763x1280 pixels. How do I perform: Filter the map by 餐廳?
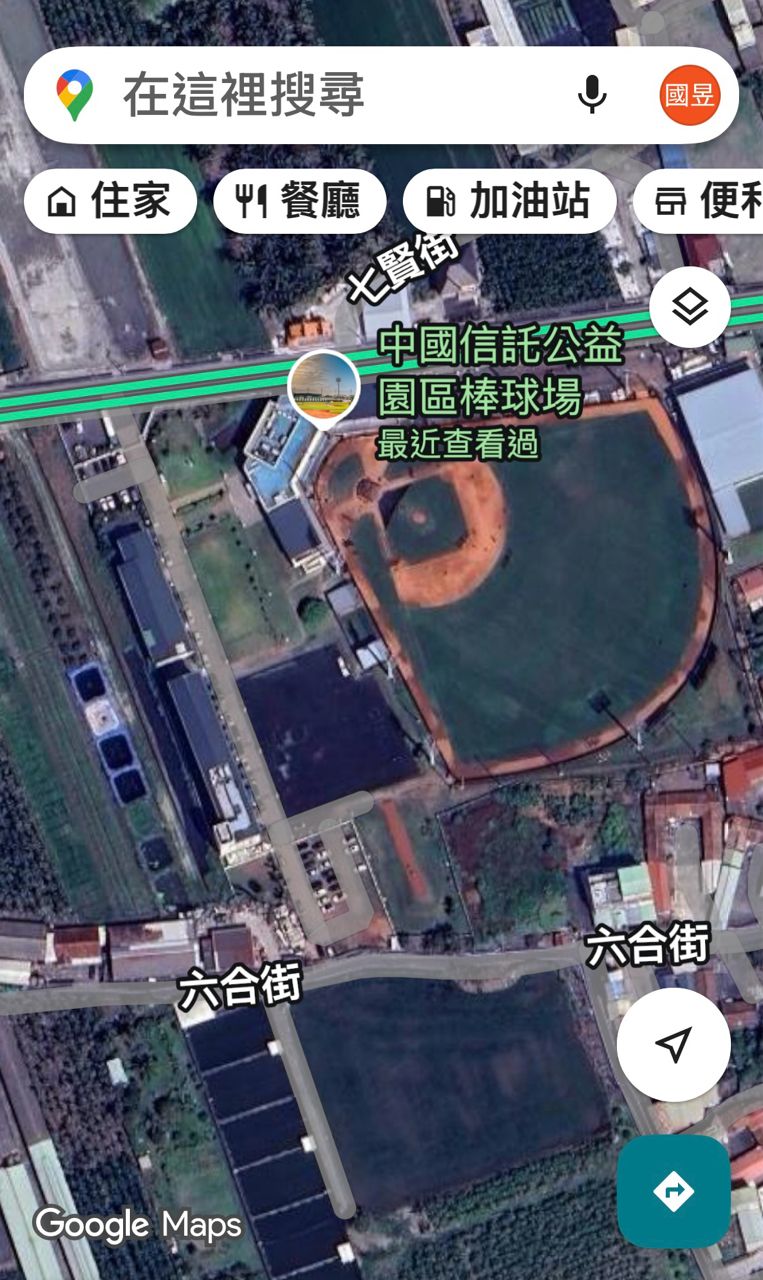point(300,202)
